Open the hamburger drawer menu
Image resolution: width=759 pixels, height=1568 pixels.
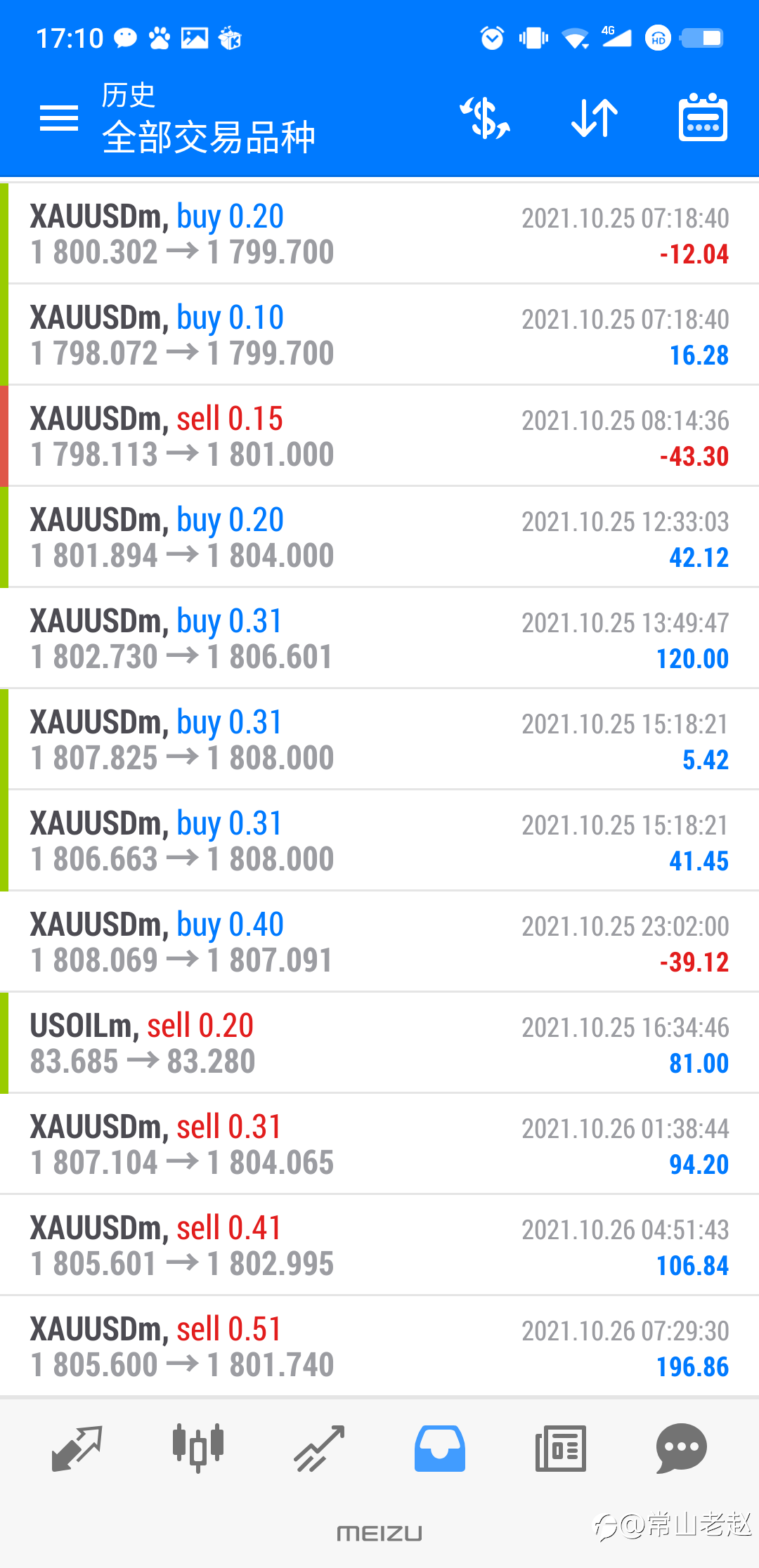click(59, 118)
